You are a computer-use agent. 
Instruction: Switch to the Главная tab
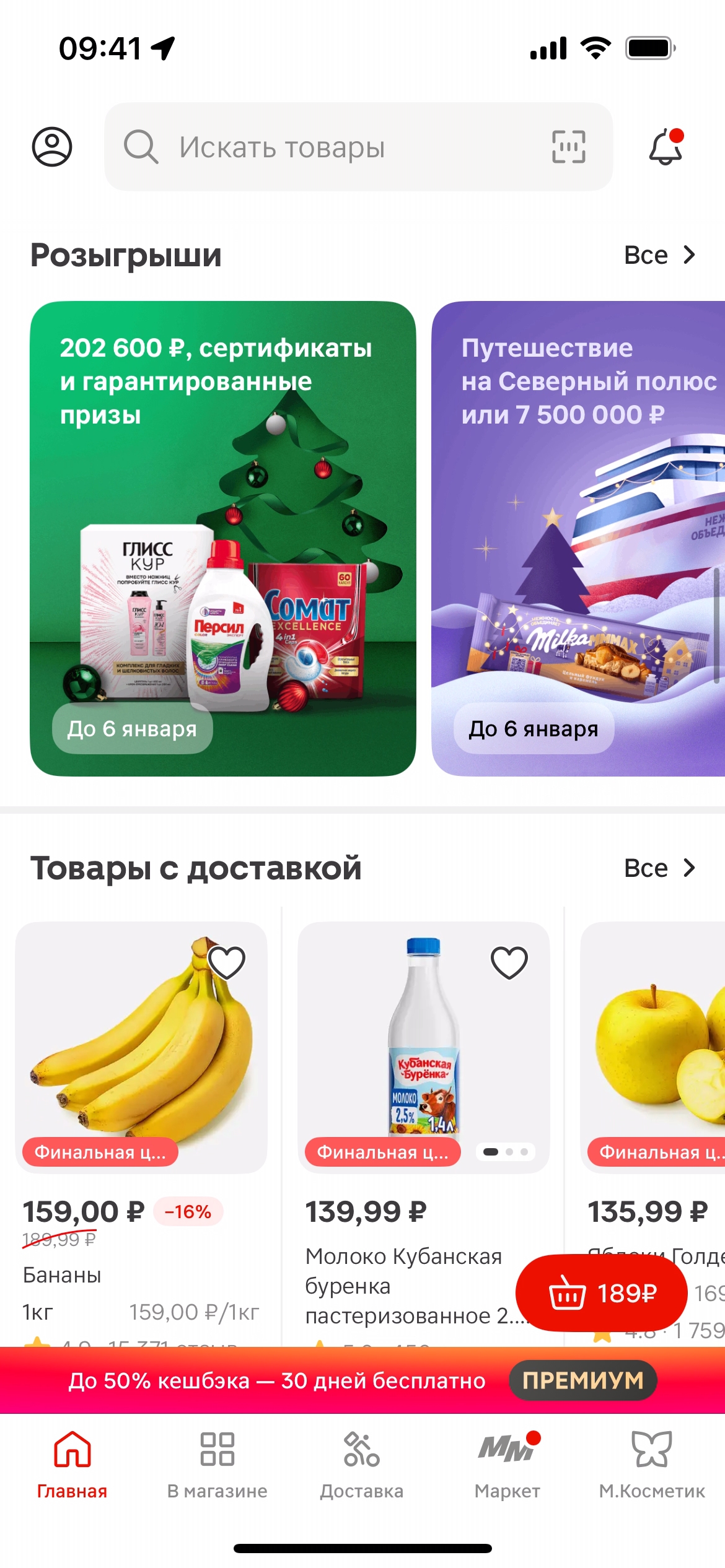72,1463
